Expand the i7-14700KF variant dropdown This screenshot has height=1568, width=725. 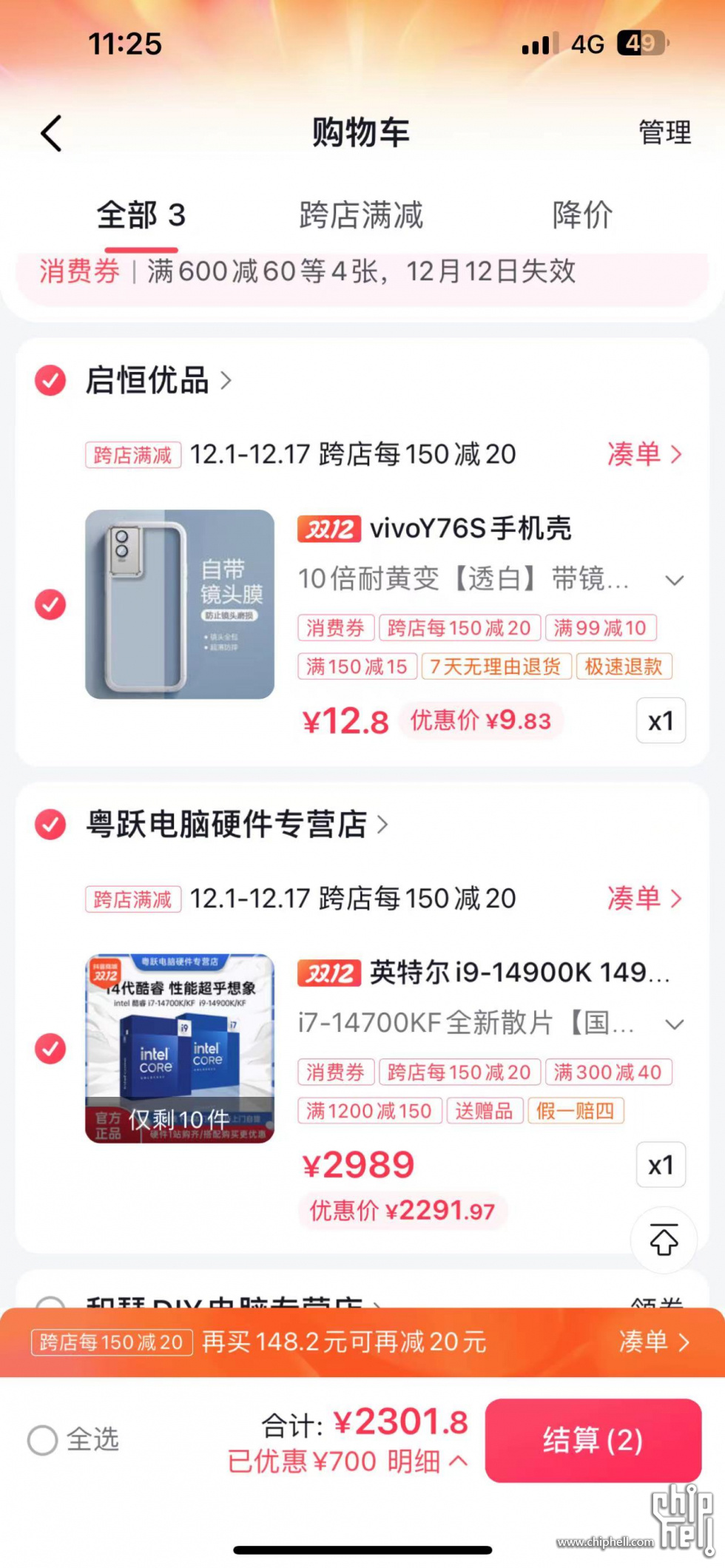674,1024
